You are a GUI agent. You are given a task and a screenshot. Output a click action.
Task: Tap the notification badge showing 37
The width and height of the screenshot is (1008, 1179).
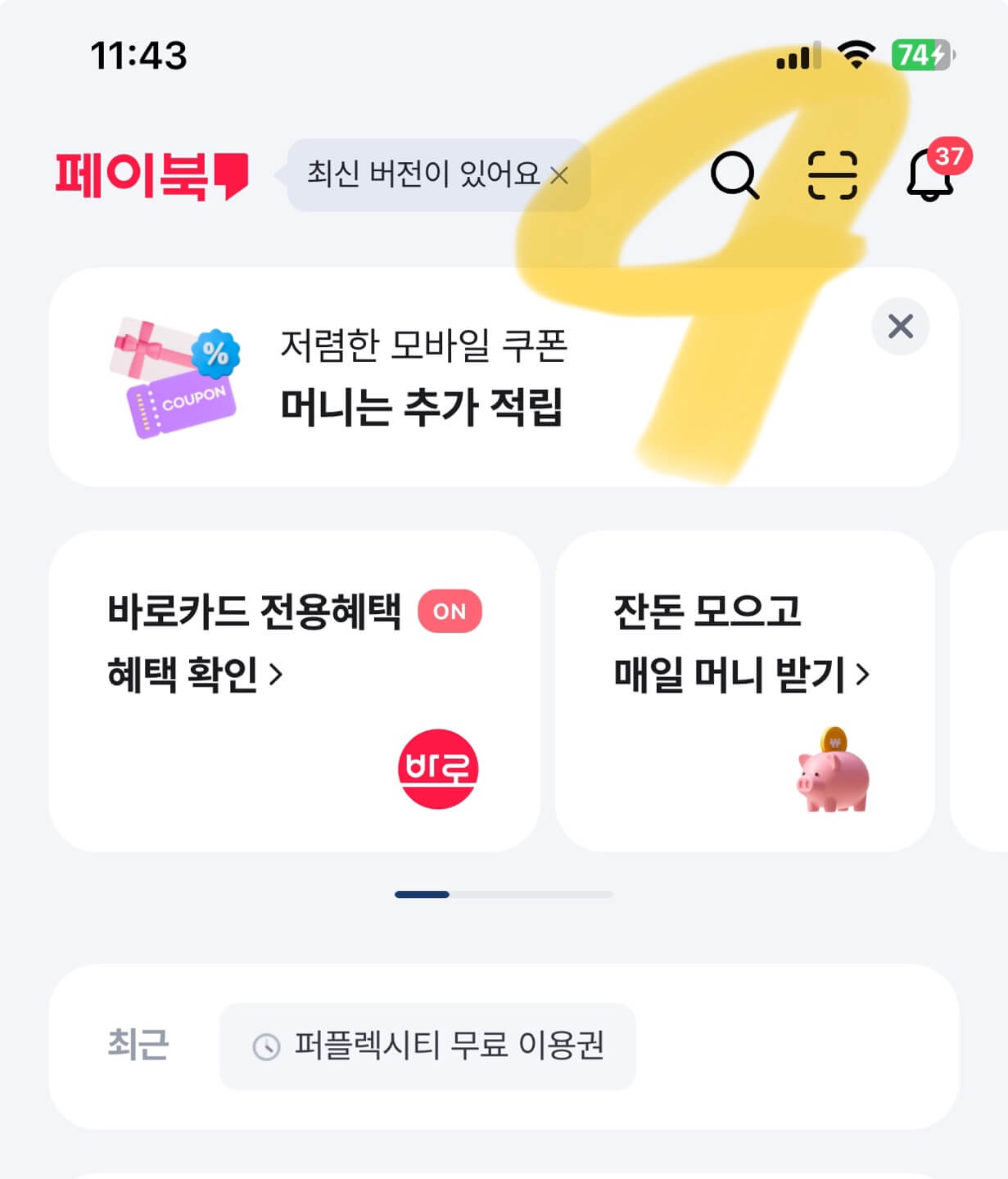[950, 157]
